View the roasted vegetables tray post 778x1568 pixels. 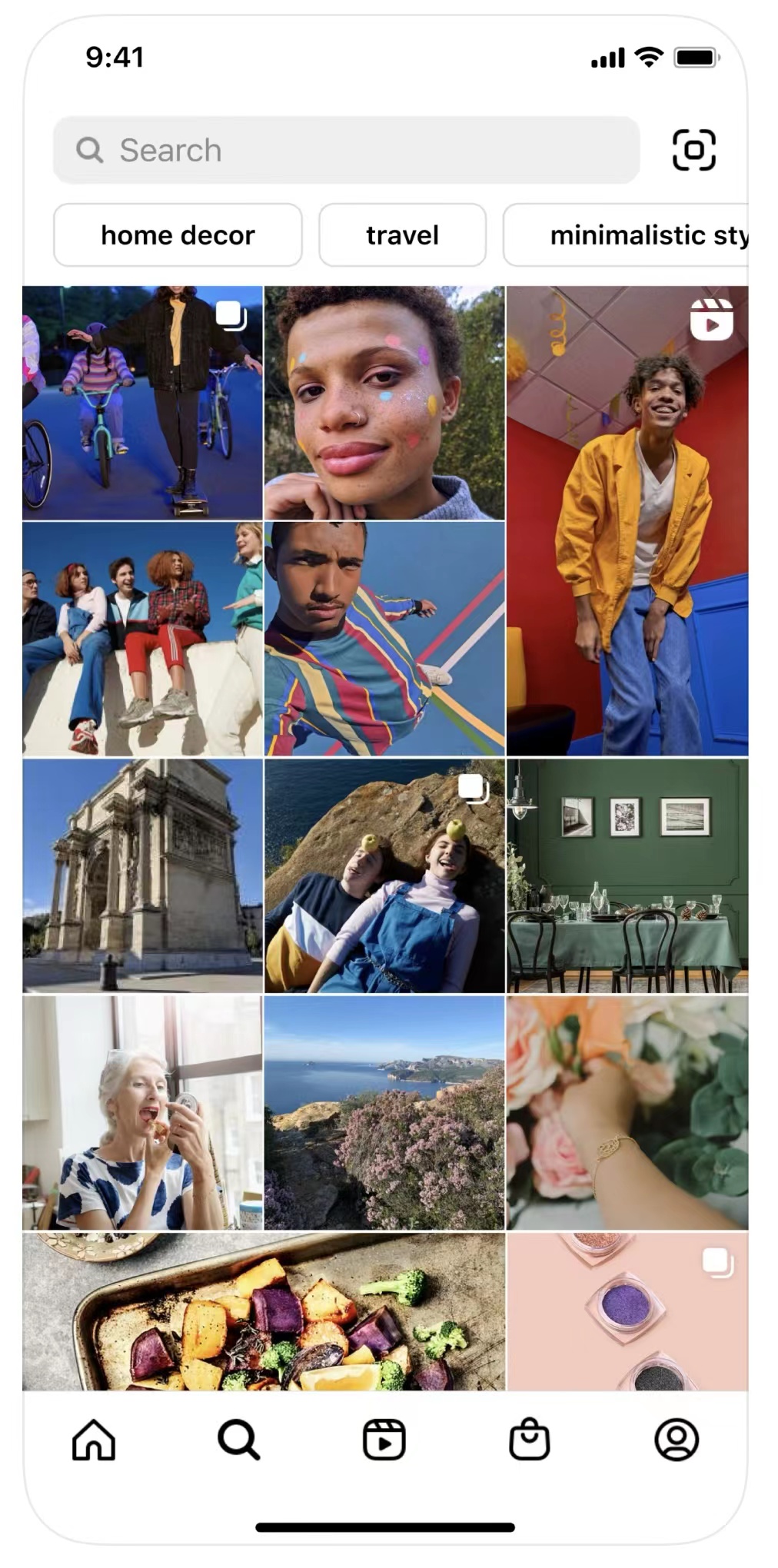pos(264,1311)
